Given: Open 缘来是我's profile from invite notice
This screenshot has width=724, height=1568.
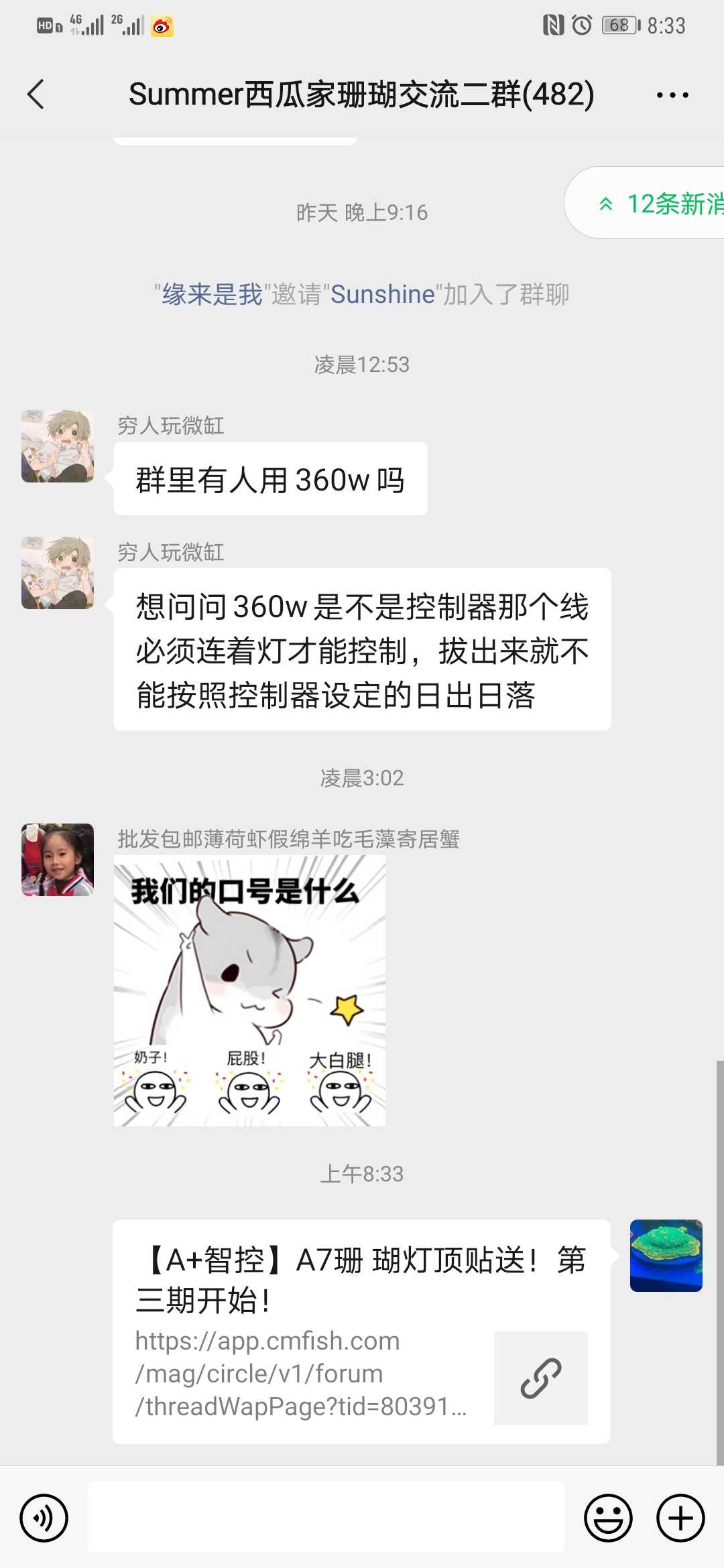Looking at the screenshot, I should click(212, 294).
